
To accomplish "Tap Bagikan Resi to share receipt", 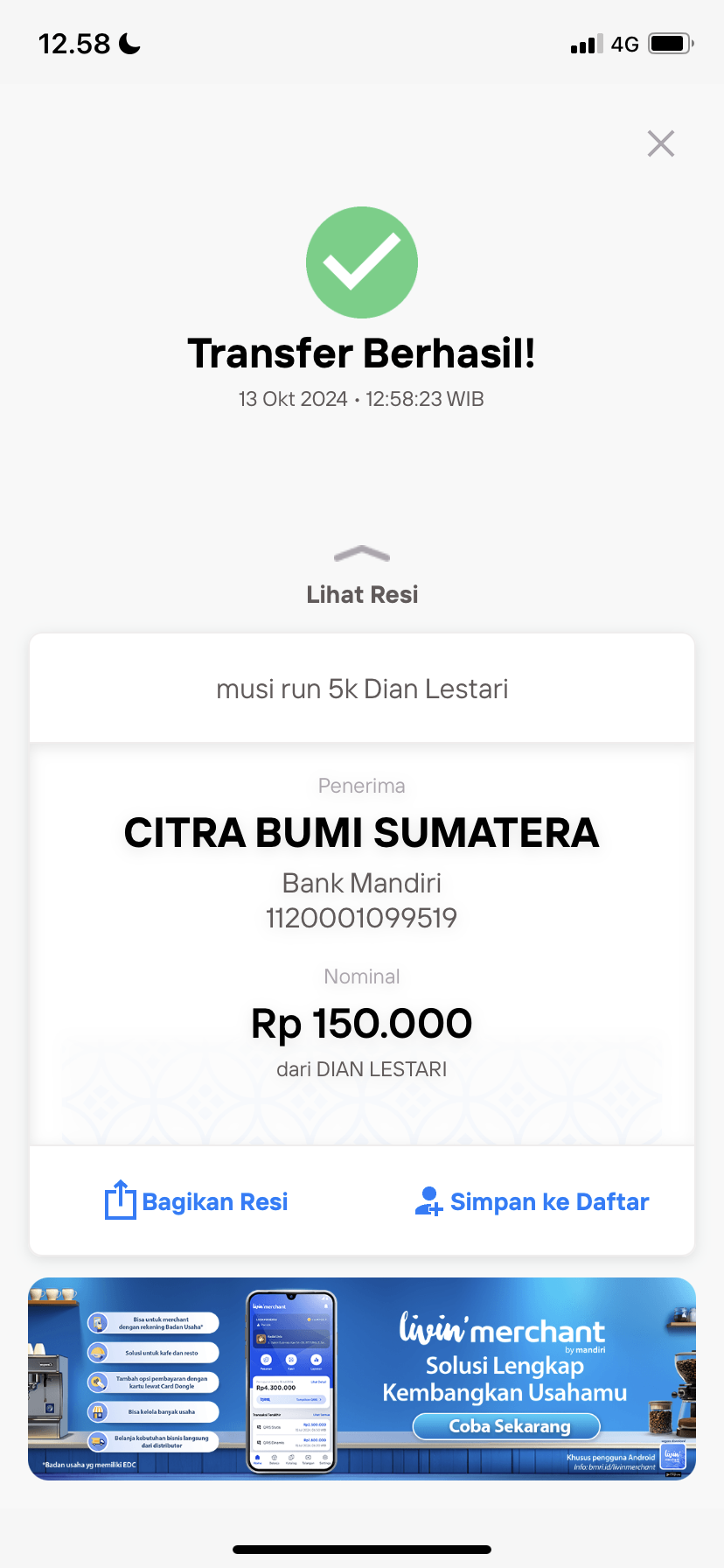I will tap(197, 1201).
